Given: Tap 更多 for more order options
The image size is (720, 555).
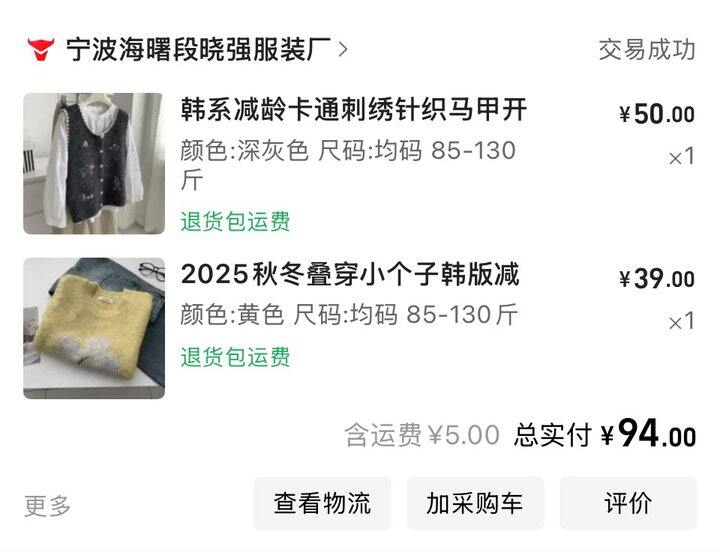Looking at the screenshot, I should [x=48, y=505].
